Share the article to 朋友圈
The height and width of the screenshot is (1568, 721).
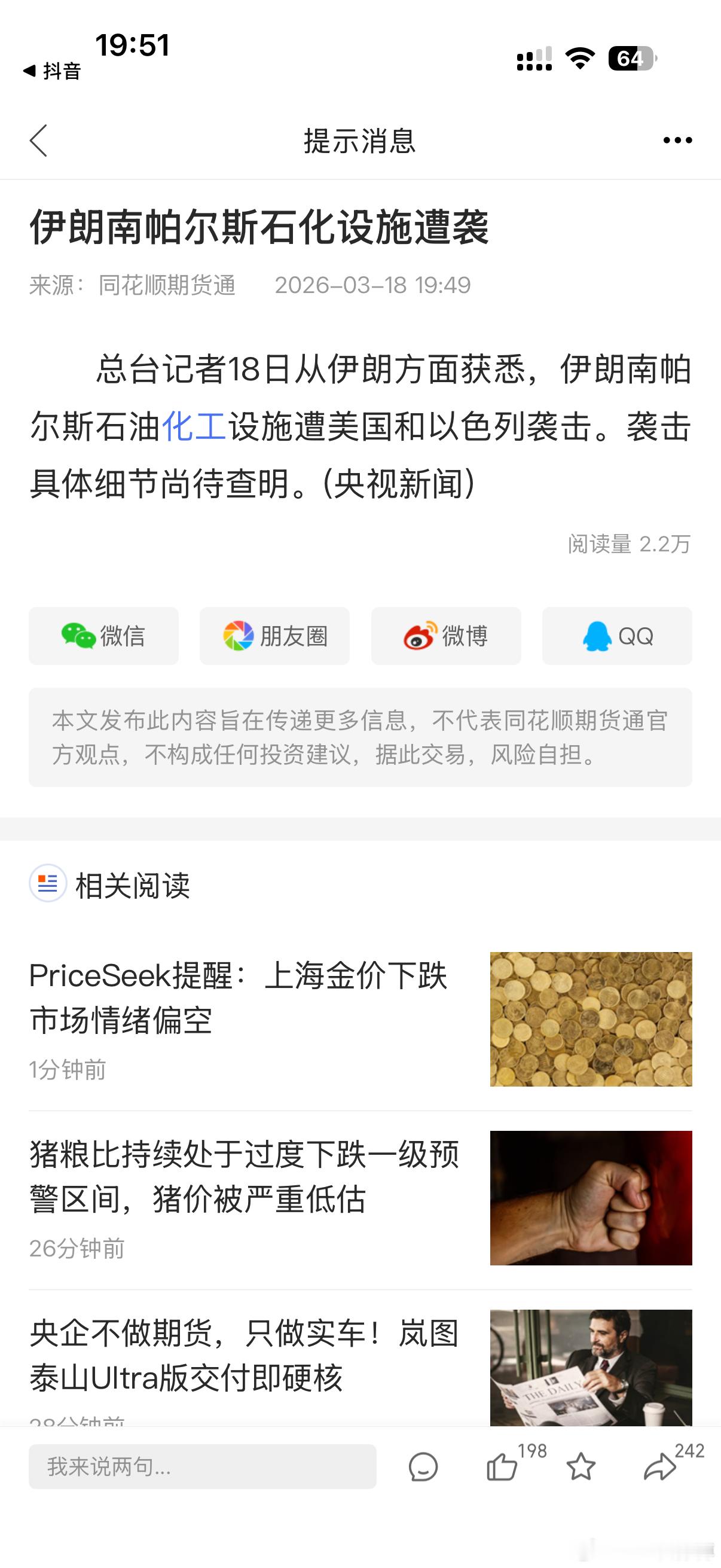(x=274, y=636)
